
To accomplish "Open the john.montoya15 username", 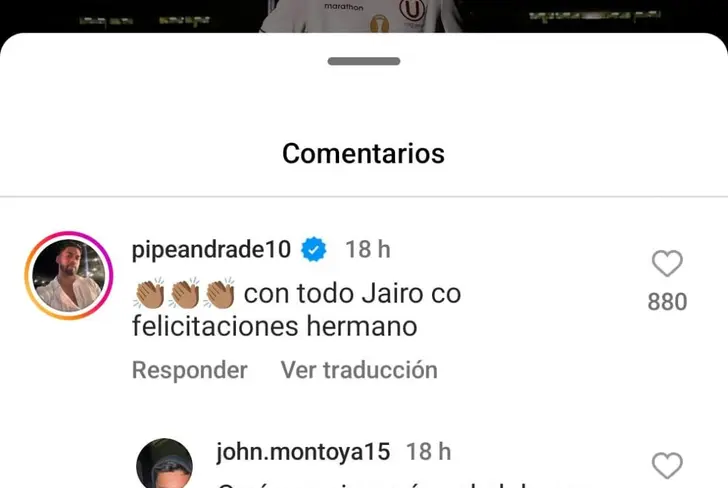I will 302,452.
